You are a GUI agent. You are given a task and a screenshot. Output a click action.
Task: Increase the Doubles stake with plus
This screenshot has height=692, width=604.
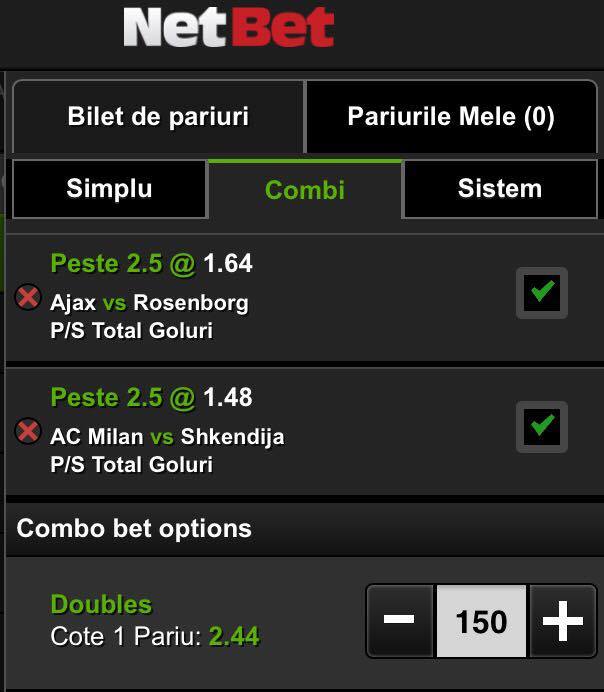[563, 621]
